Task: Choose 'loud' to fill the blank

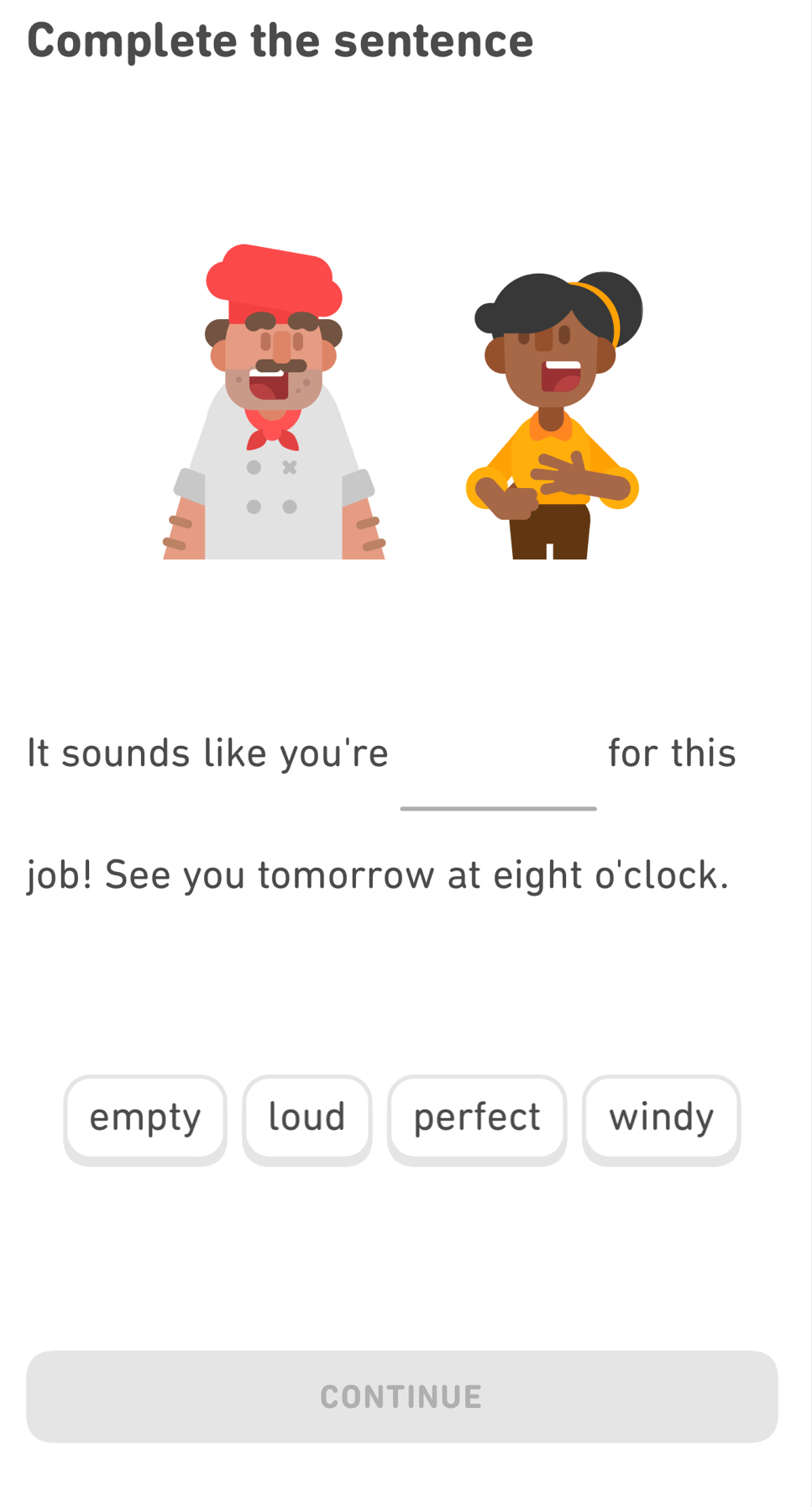Action: point(307,1118)
